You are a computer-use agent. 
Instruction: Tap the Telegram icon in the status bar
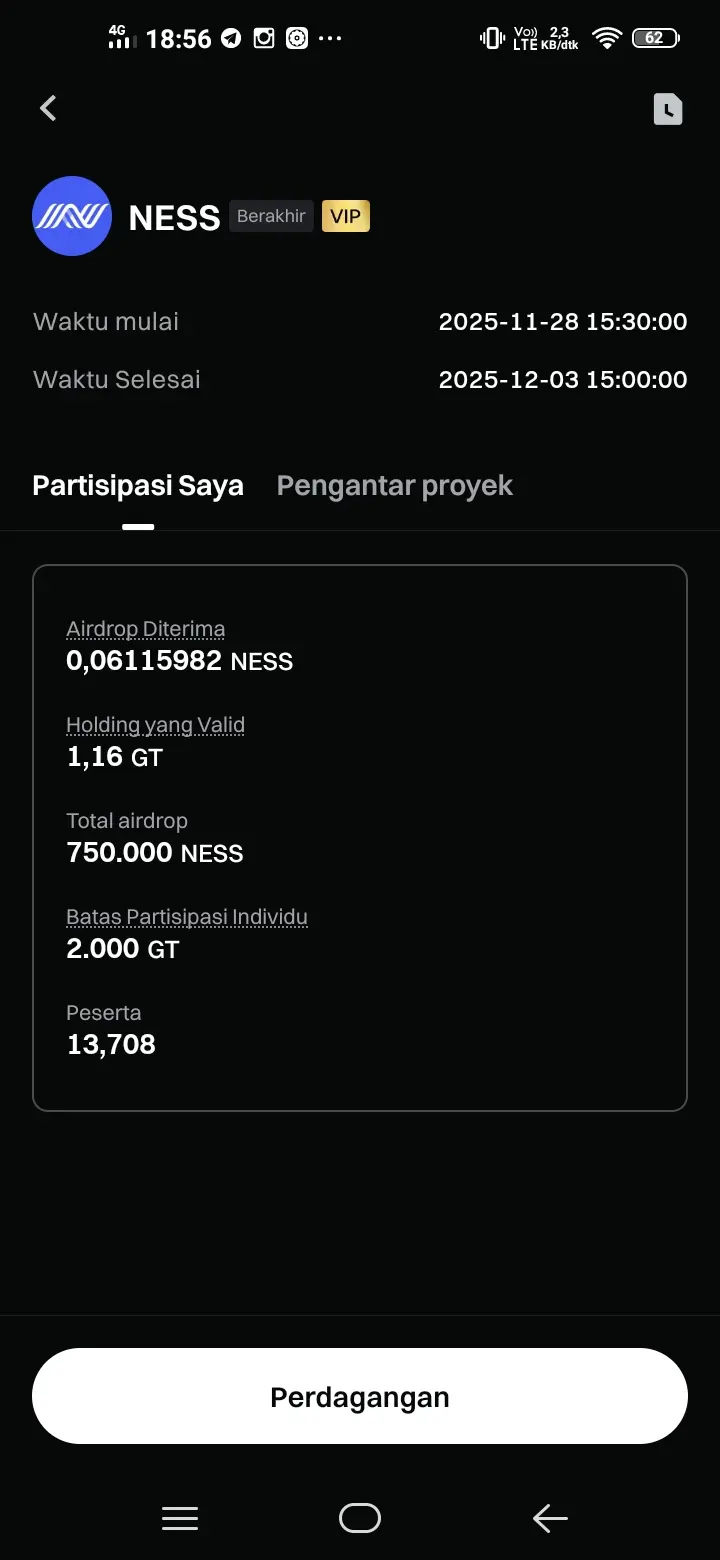click(x=231, y=37)
